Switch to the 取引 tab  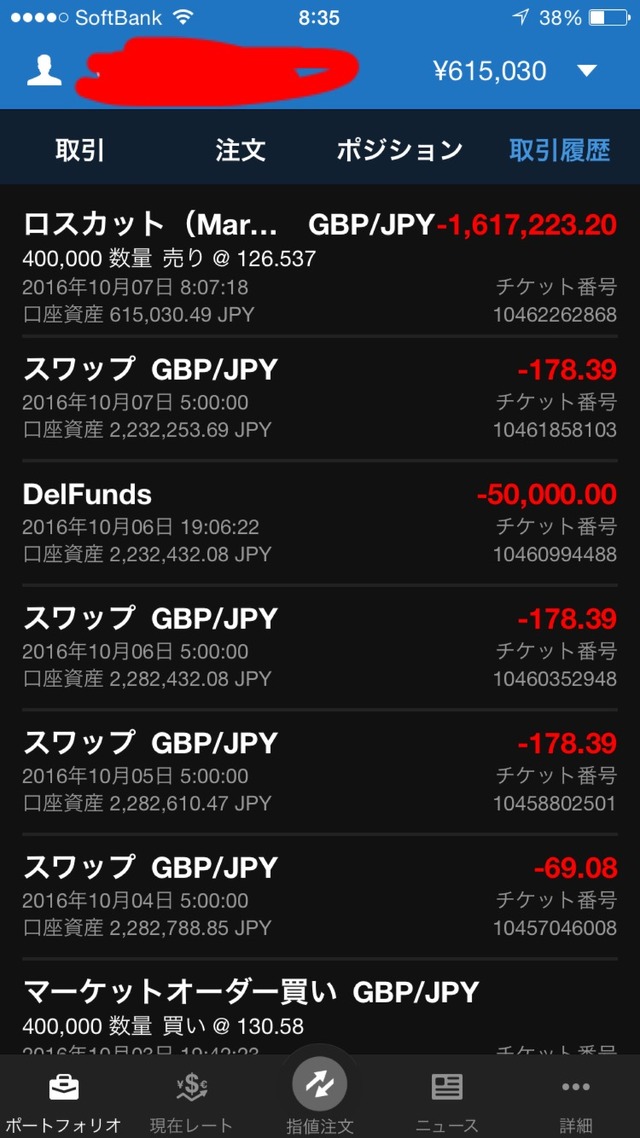pyautogui.click(x=80, y=150)
